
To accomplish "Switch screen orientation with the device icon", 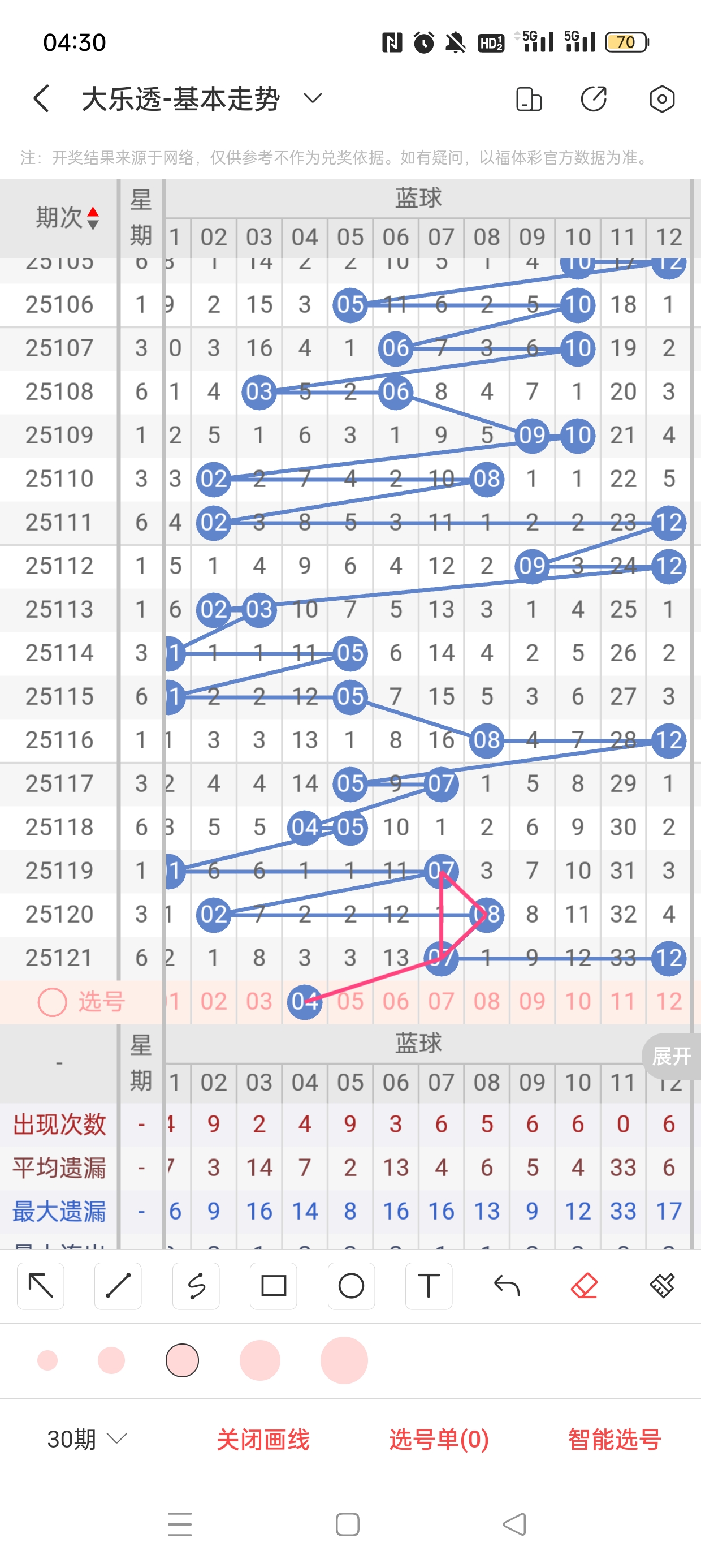I will tap(528, 99).
